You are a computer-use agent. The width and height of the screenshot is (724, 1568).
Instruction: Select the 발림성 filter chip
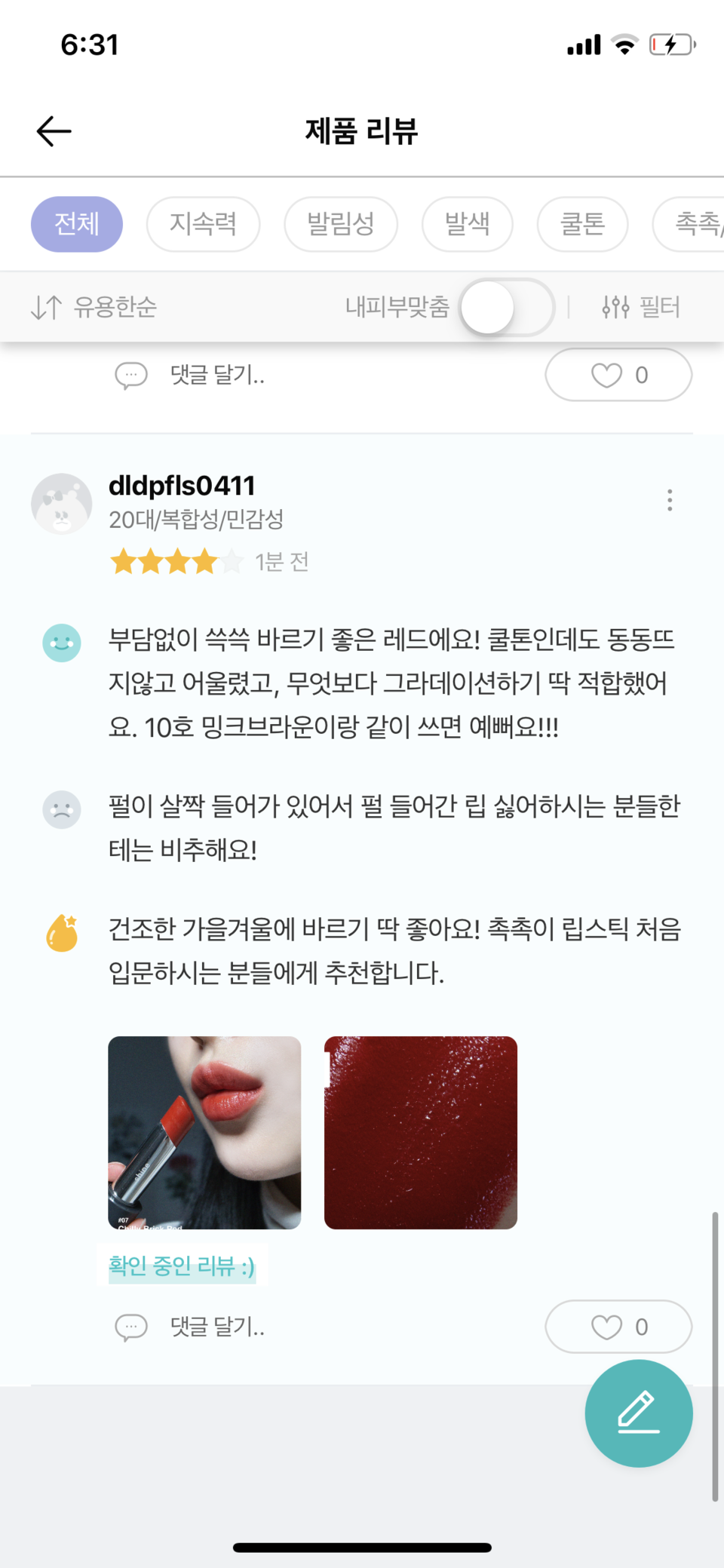[x=341, y=224]
